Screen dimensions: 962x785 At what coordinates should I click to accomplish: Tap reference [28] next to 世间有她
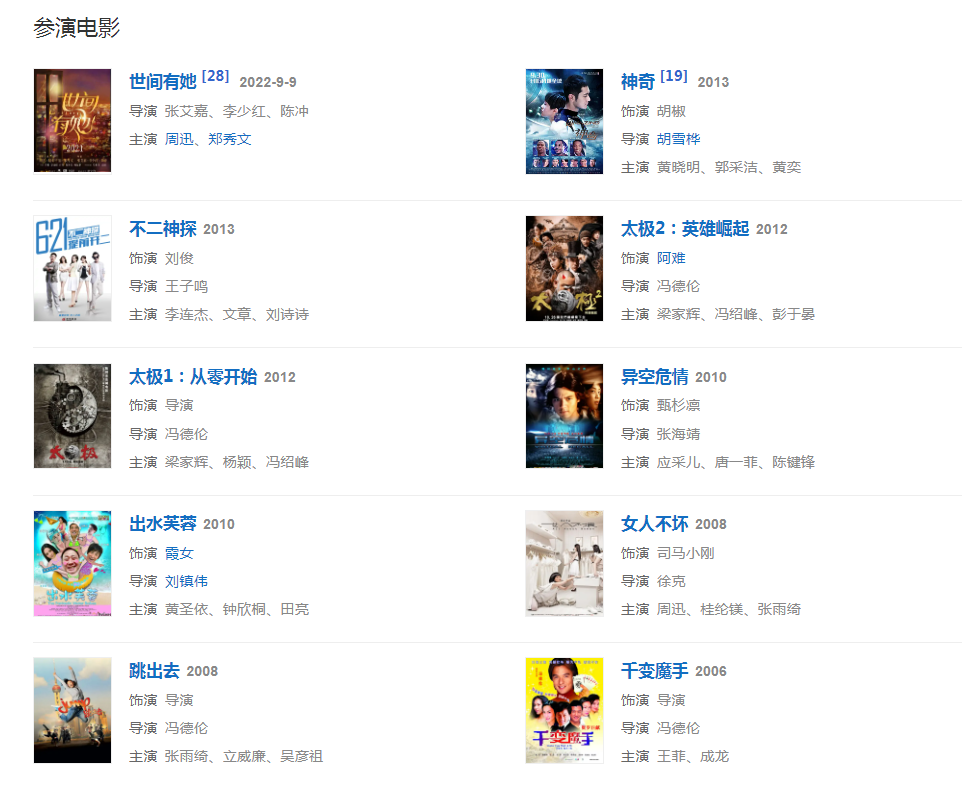(215, 76)
